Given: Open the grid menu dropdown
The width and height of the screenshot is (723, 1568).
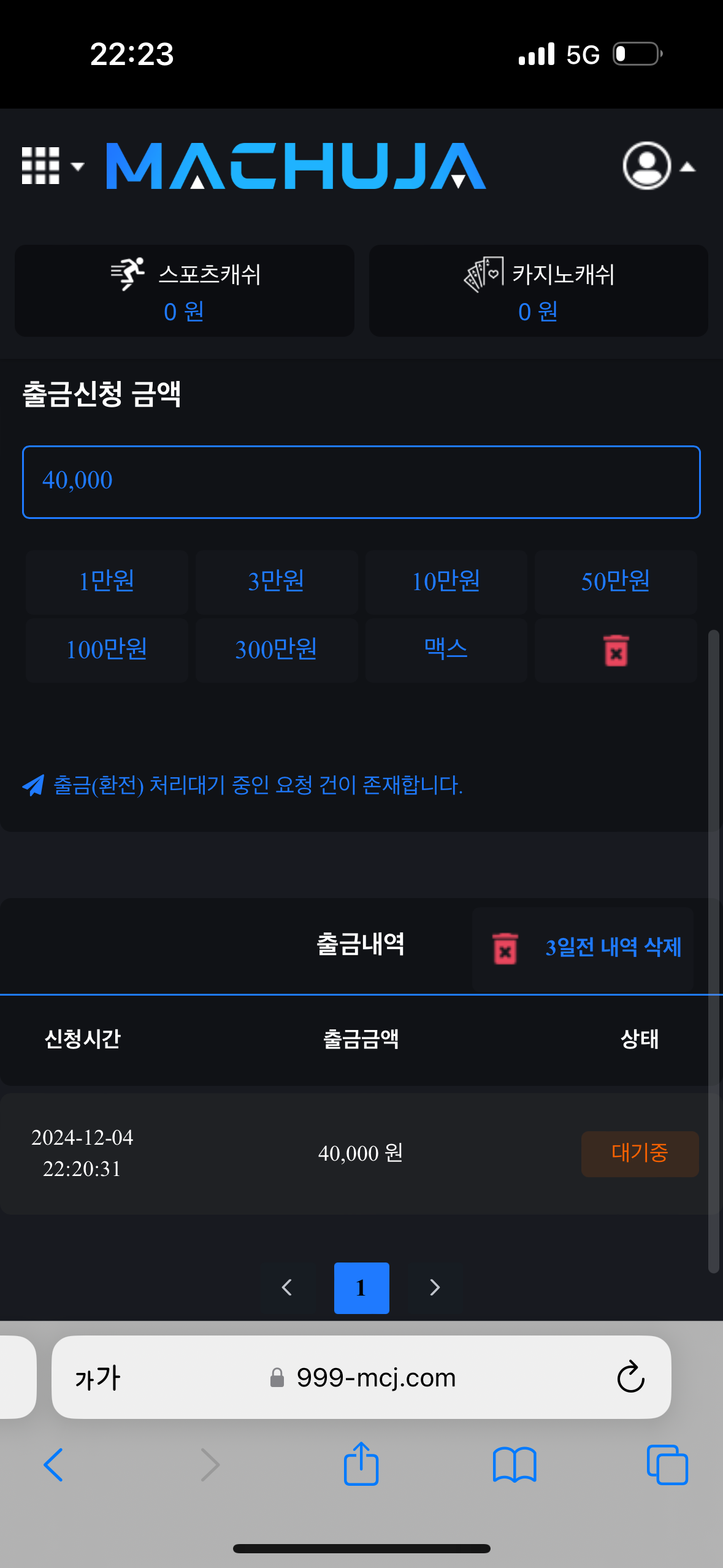Looking at the screenshot, I should (52, 166).
